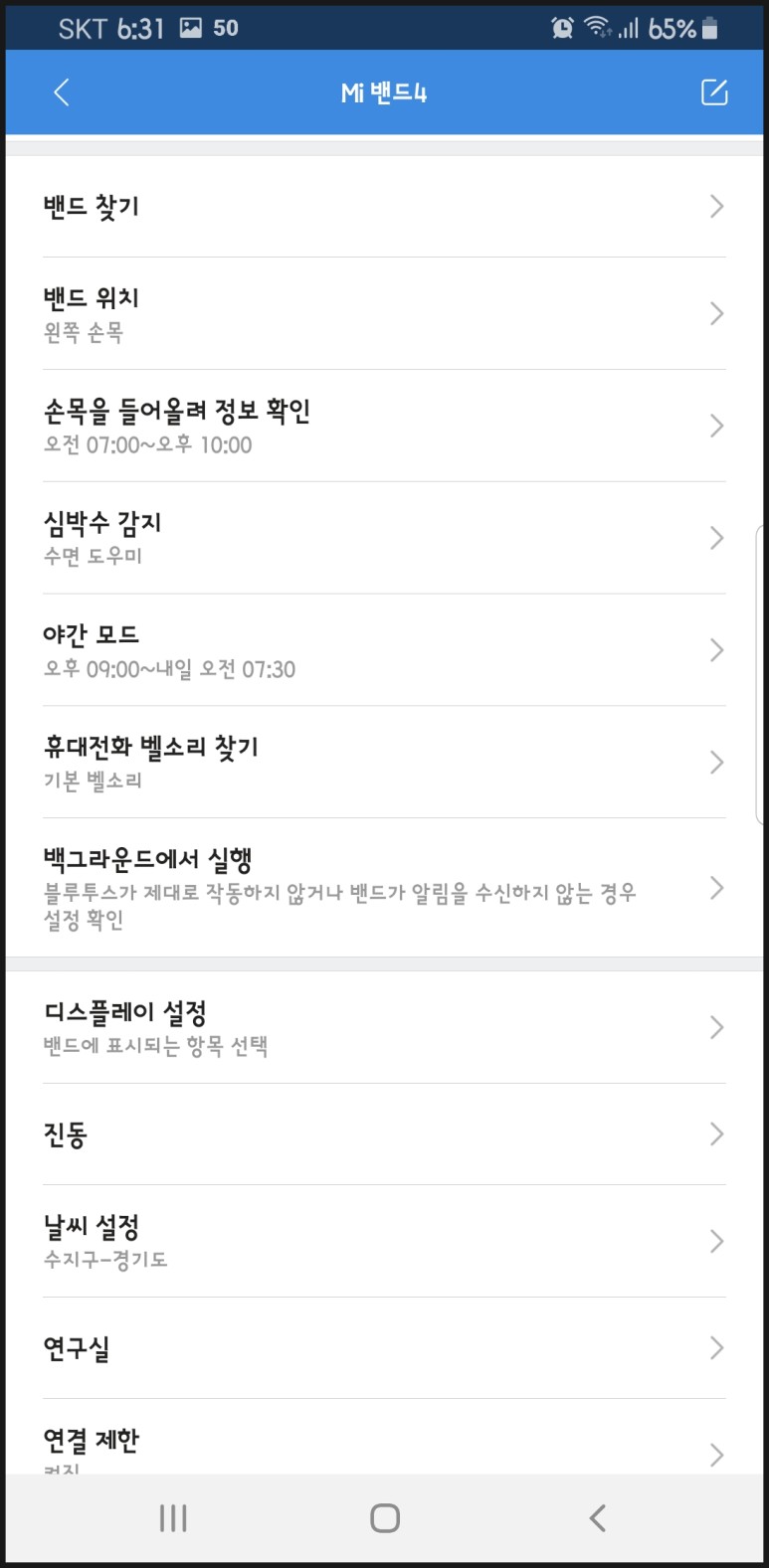
Task: Tap the system home button
Action: (x=385, y=1518)
